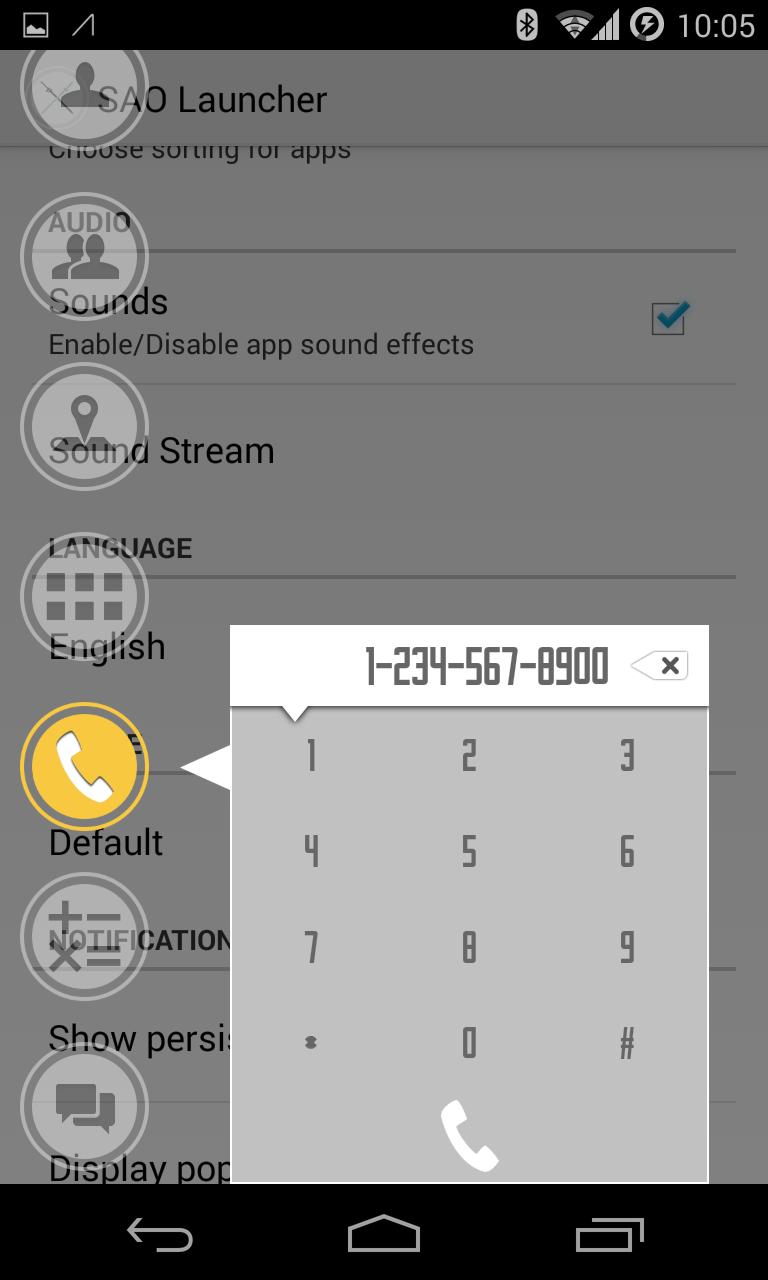Open the calculator launcher icon

tap(85, 937)
